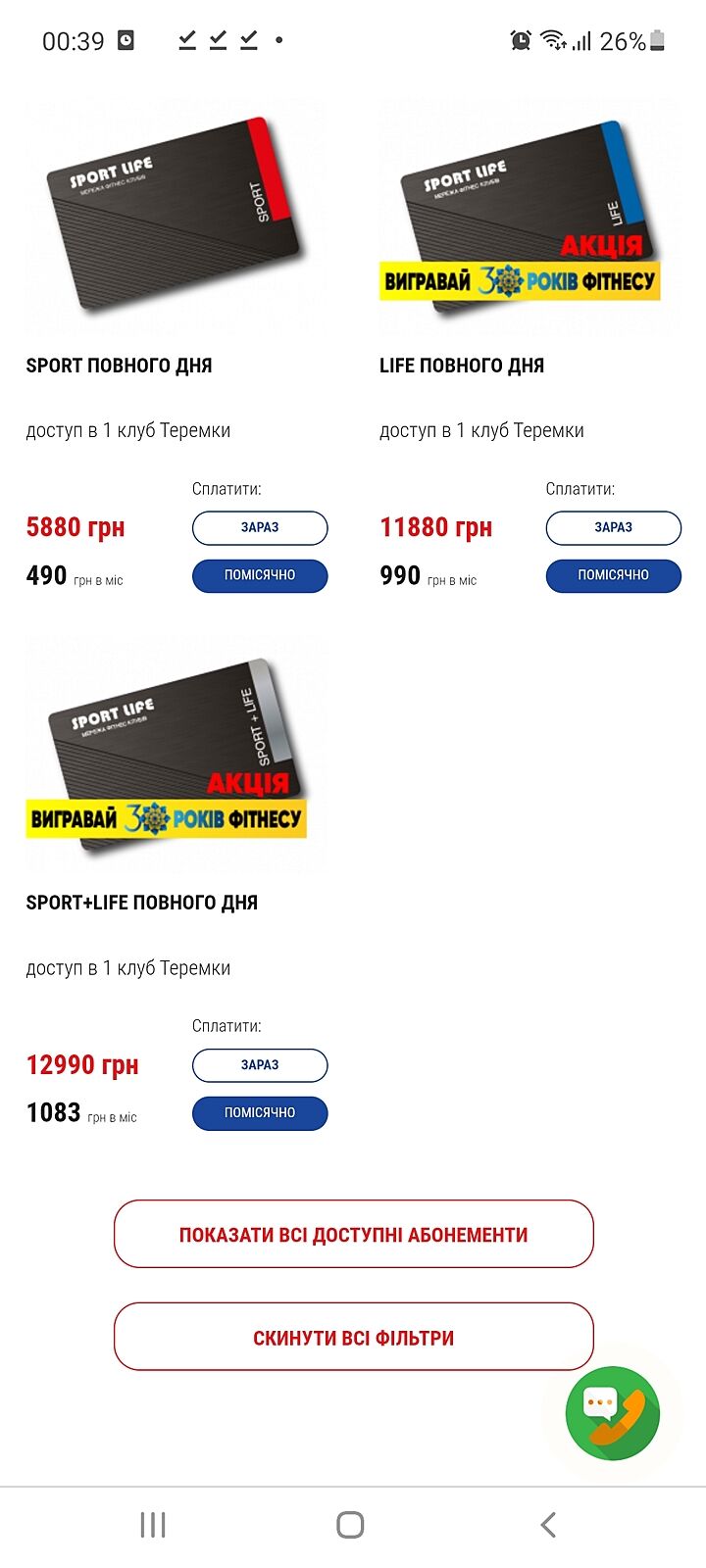Tap СКИНУТИ ВСІ ФІЛЬТРИ to reset filters
706x1568 pixels.
pyautogui.click(x=353, y=1338)
